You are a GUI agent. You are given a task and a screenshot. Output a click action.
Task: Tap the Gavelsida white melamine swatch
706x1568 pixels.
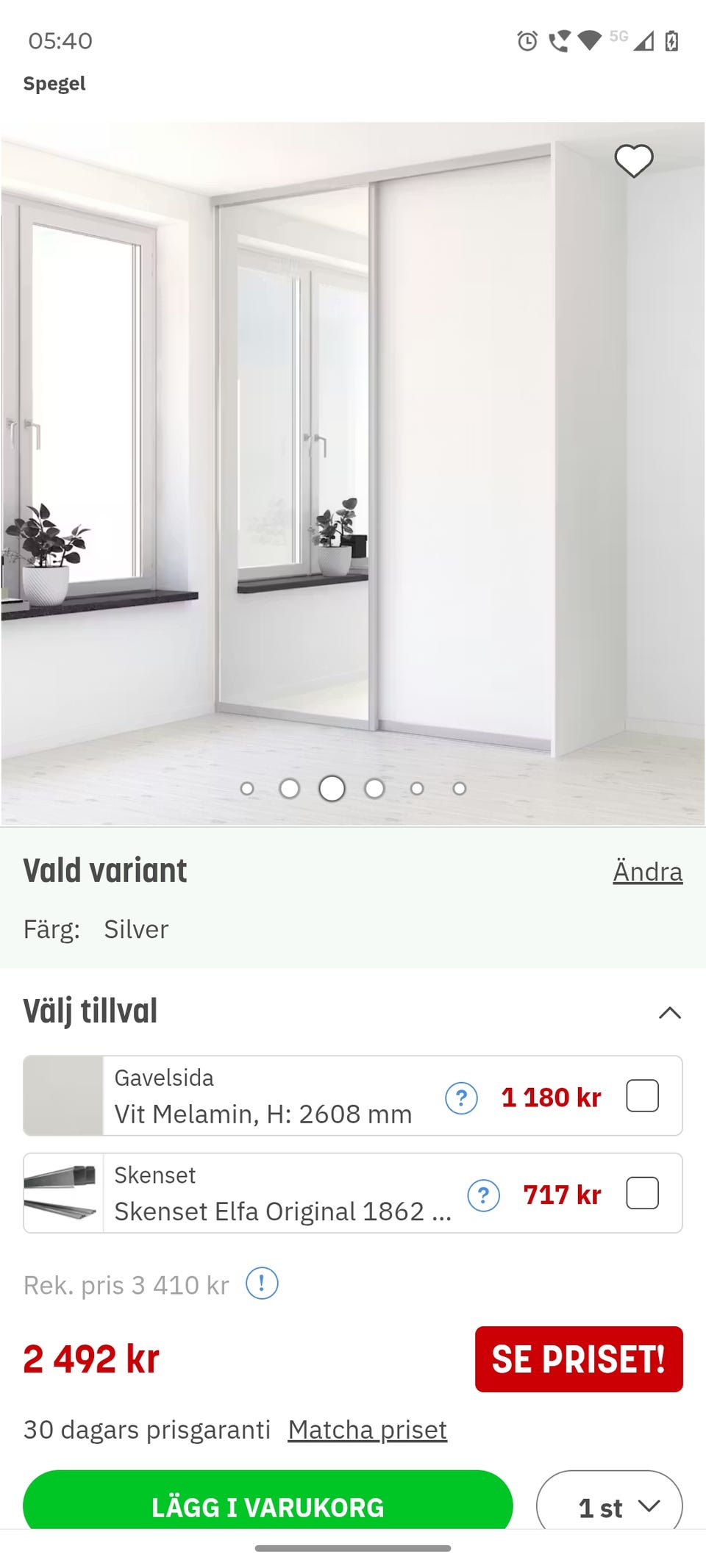click(65, 1096)
